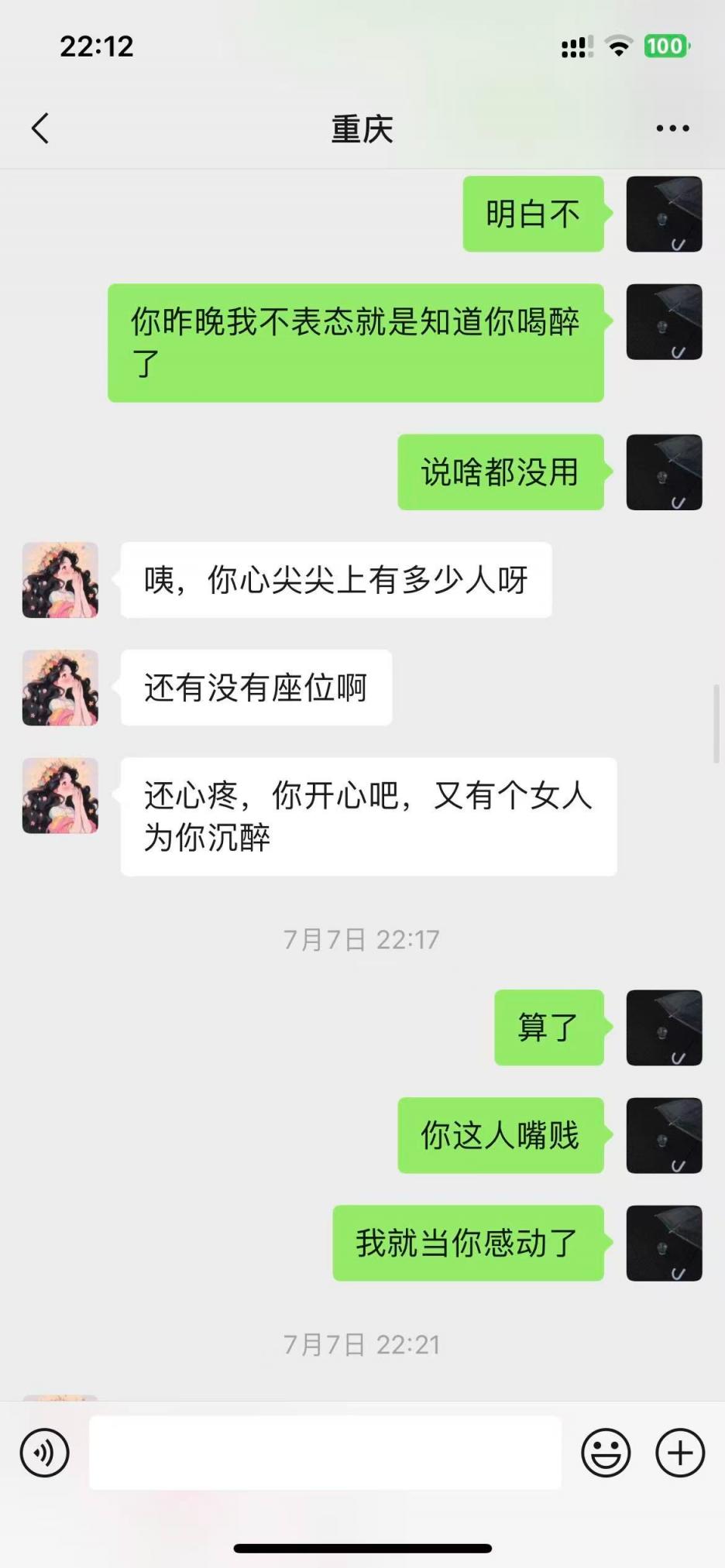The height and width of the screenshot is (1568, 725).
Task: Focus the message text field
Action: pyautogui.click(x=325, y=1453)
